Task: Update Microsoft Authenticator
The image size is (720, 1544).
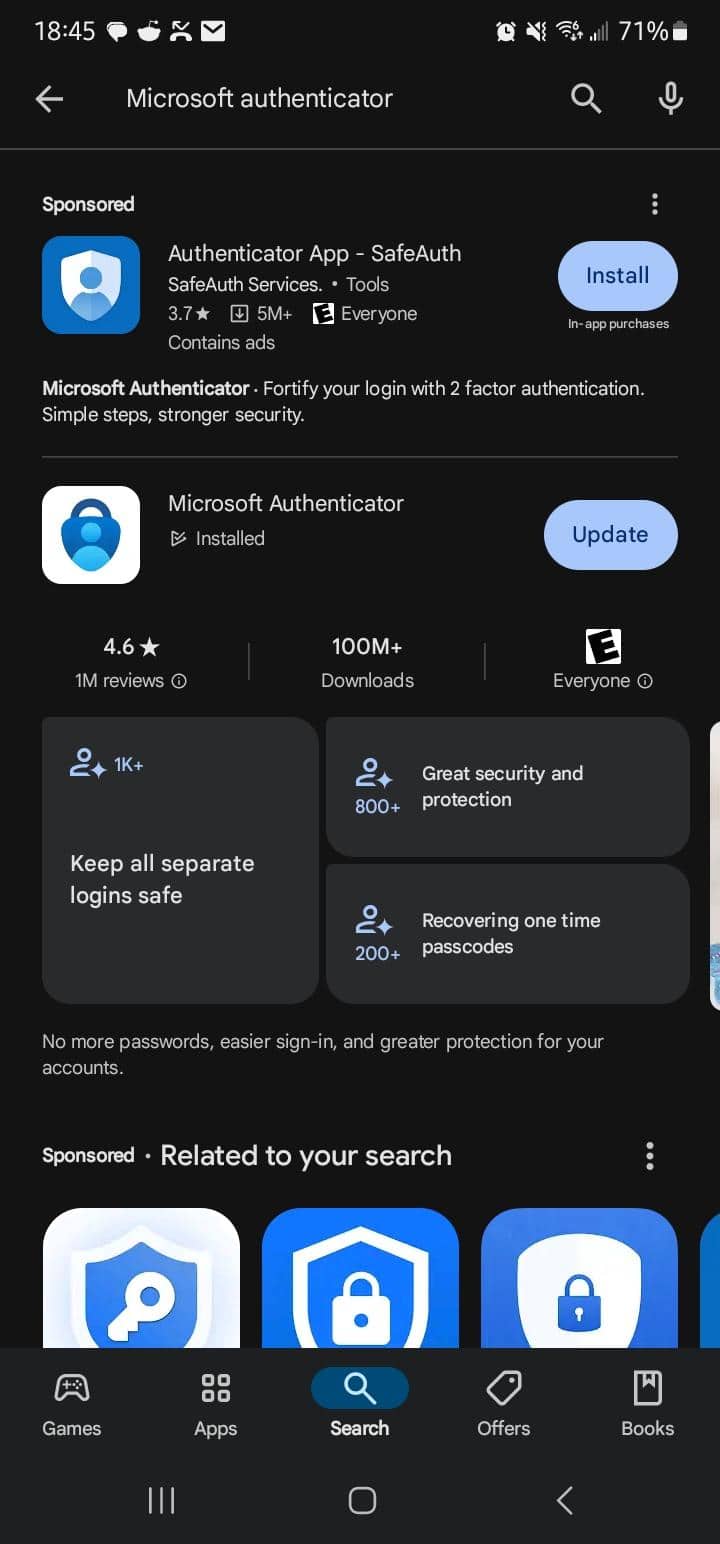Action: tap(610, 535)
